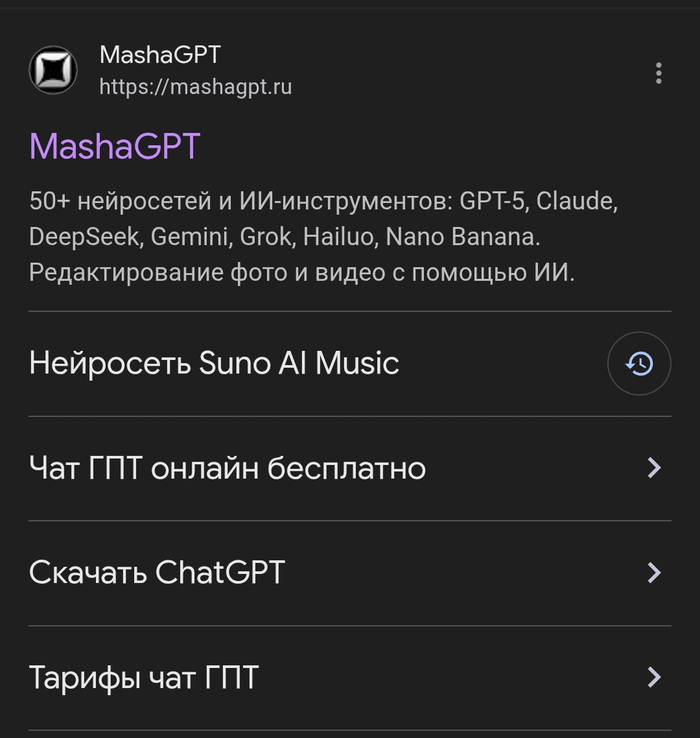Open Чат ГПТ онлайн бесплатно sitelink

point(228,468)
